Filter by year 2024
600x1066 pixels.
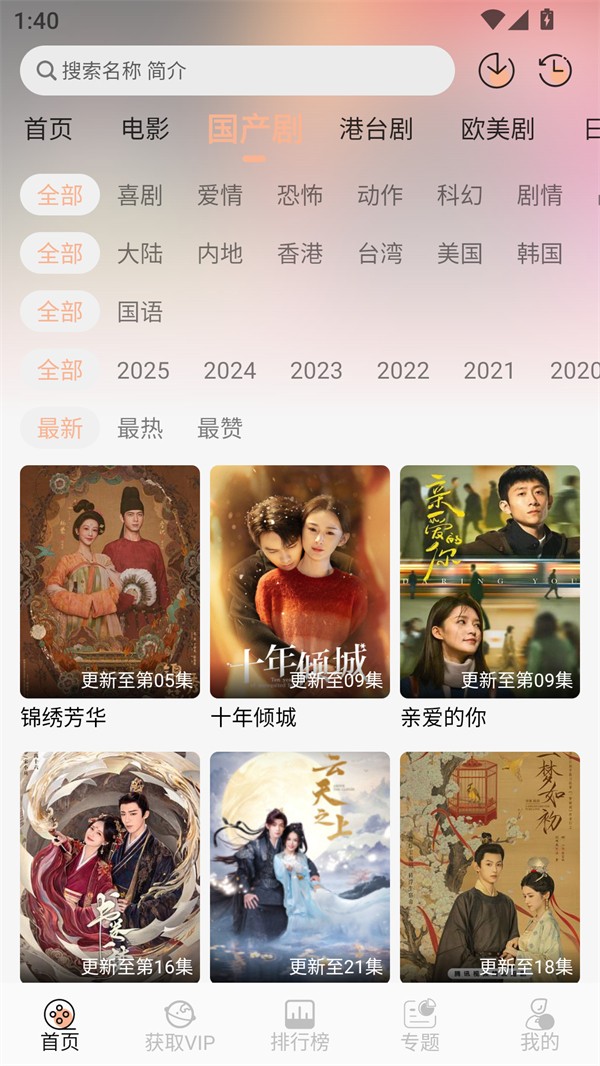[x=230, y=370]
